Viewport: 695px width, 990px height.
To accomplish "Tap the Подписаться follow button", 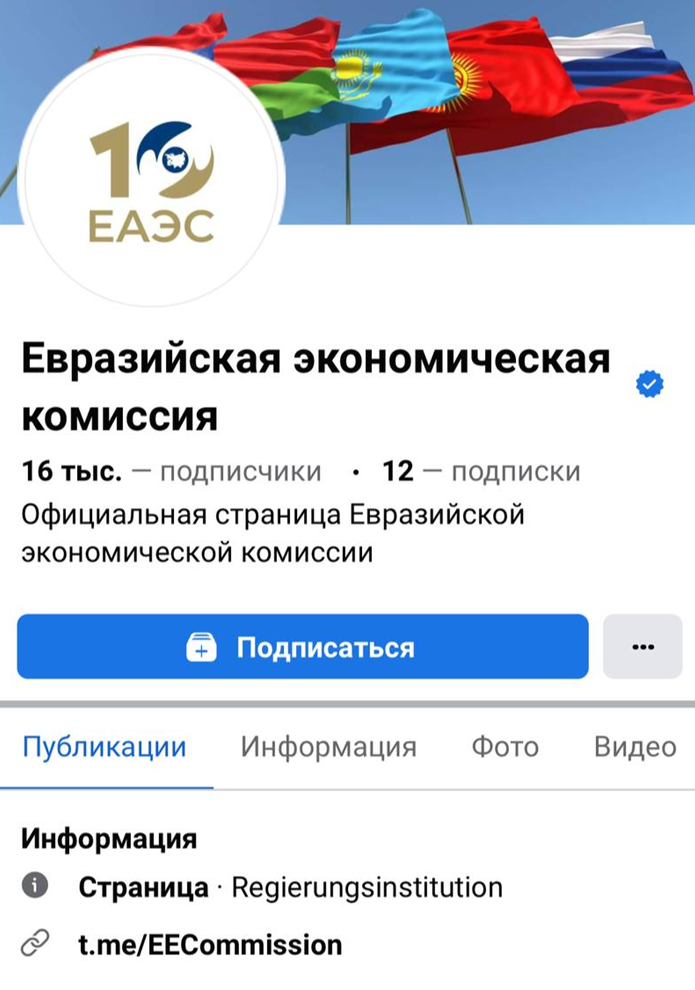I will click(x=302, y=647).
